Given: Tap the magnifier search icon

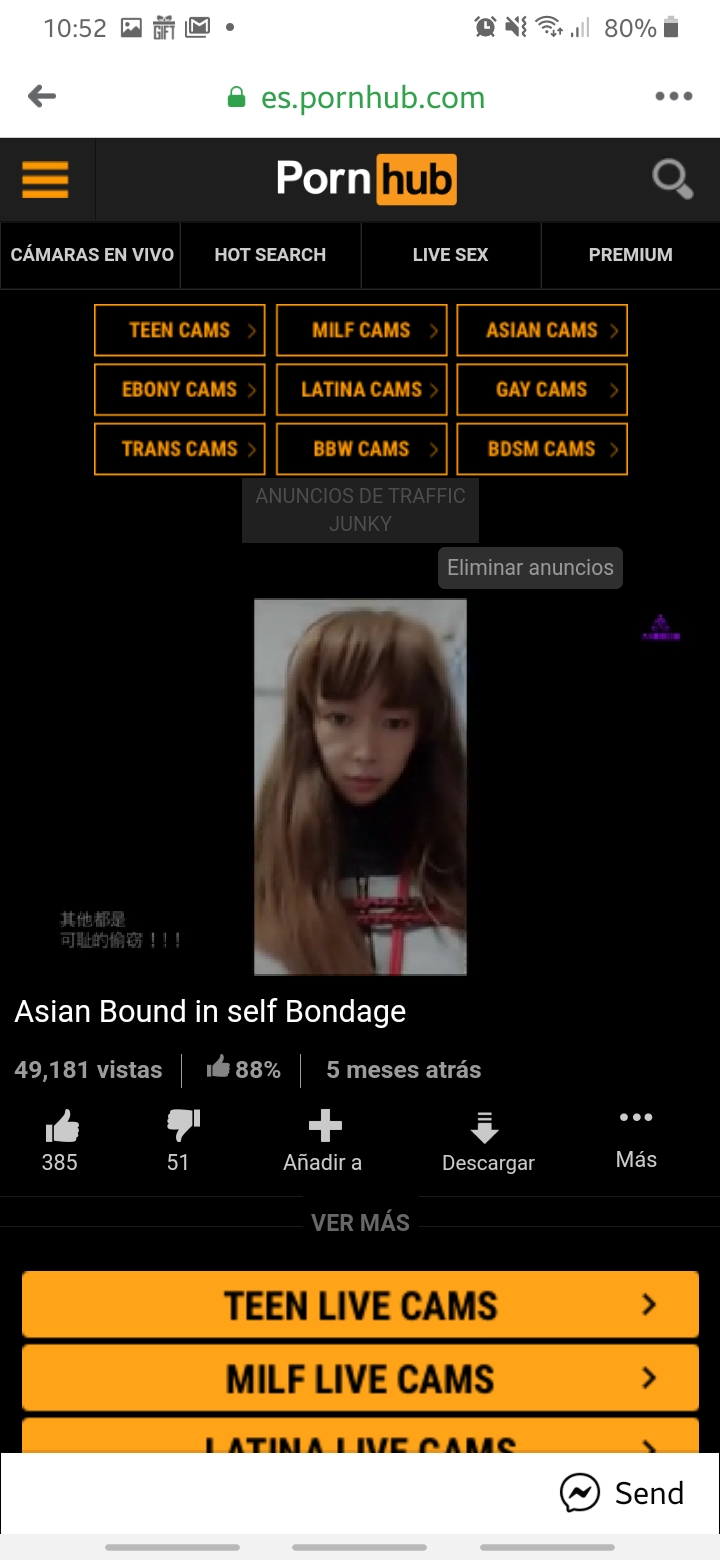Looking at the screenshot, I should point(672,180).
